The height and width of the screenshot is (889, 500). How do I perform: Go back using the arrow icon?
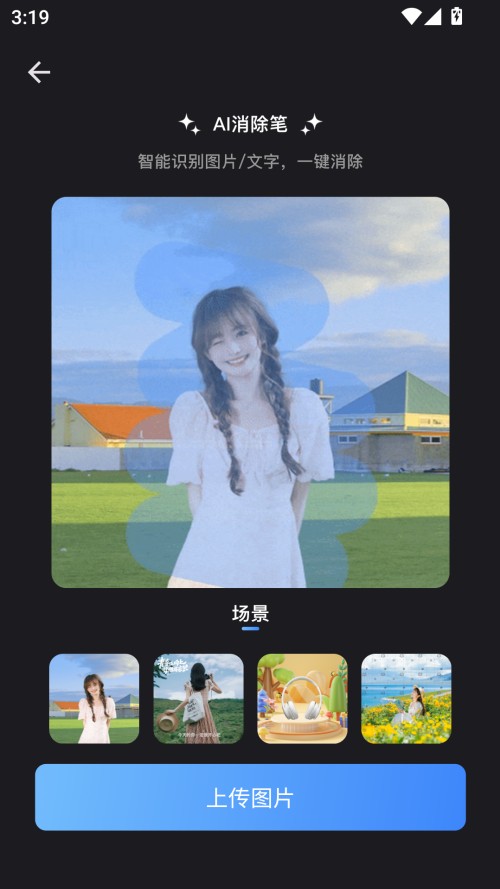point(39,73)
